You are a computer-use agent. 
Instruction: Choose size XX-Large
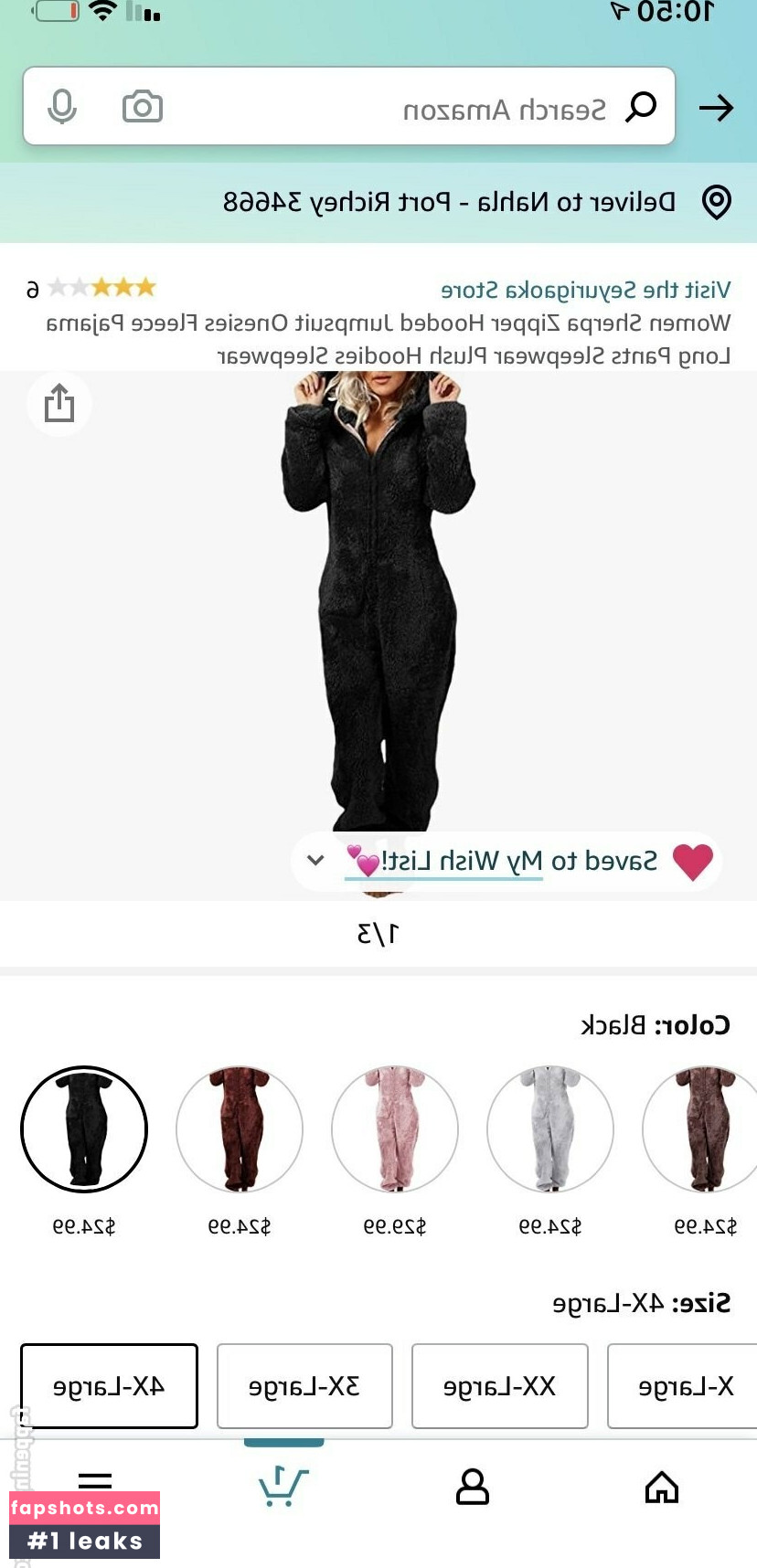tap(499, 1386)
